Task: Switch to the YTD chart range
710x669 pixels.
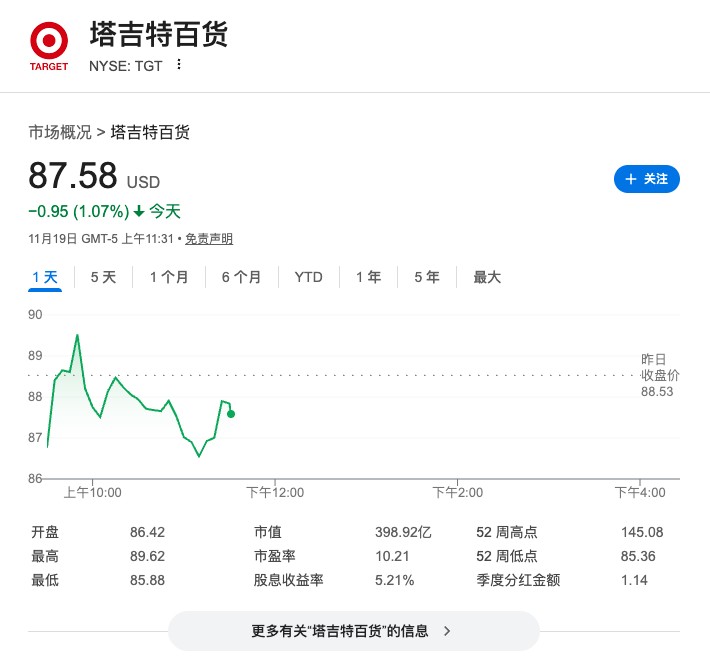Action: [309, 277]
